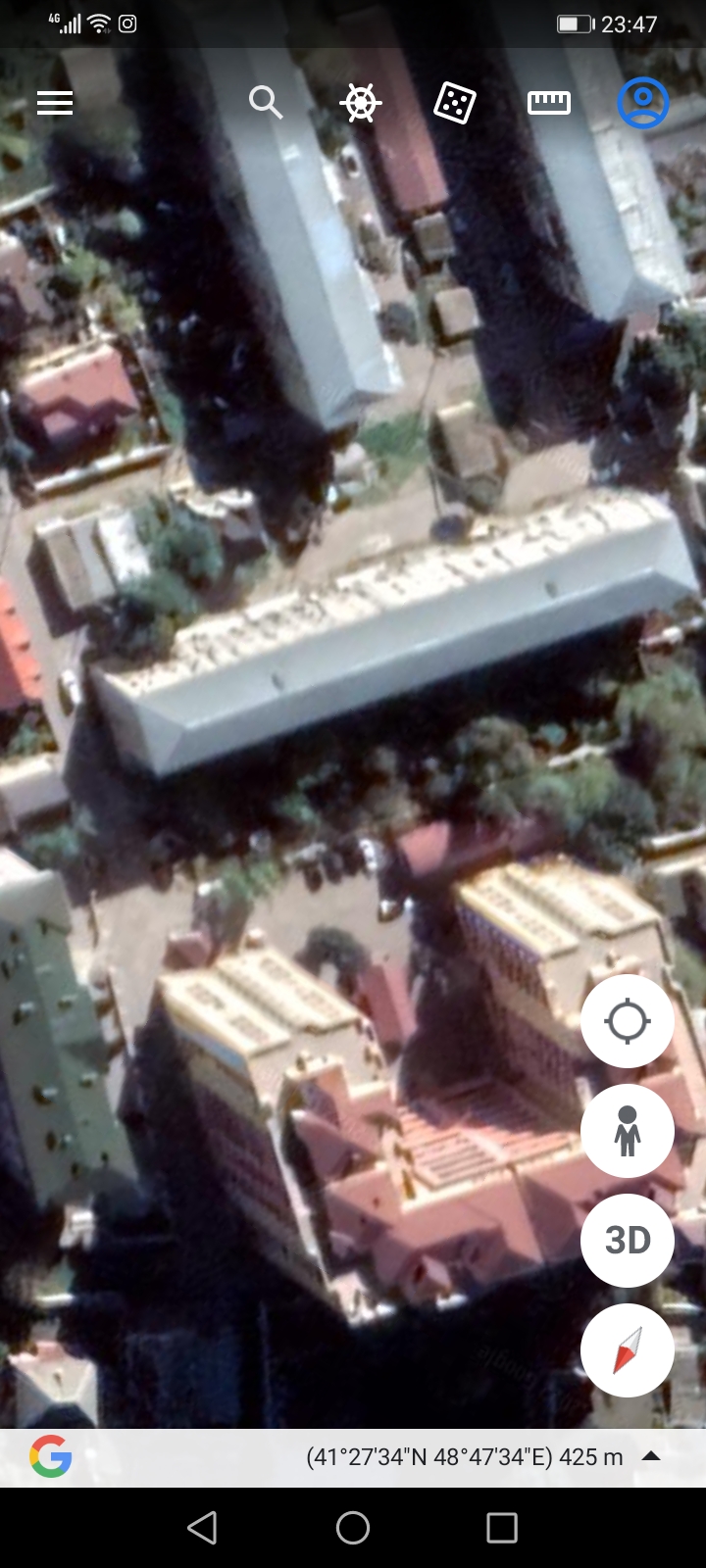Reset orientation with the compass
Screen dimensions: 706x1568
click(628, 1350)
